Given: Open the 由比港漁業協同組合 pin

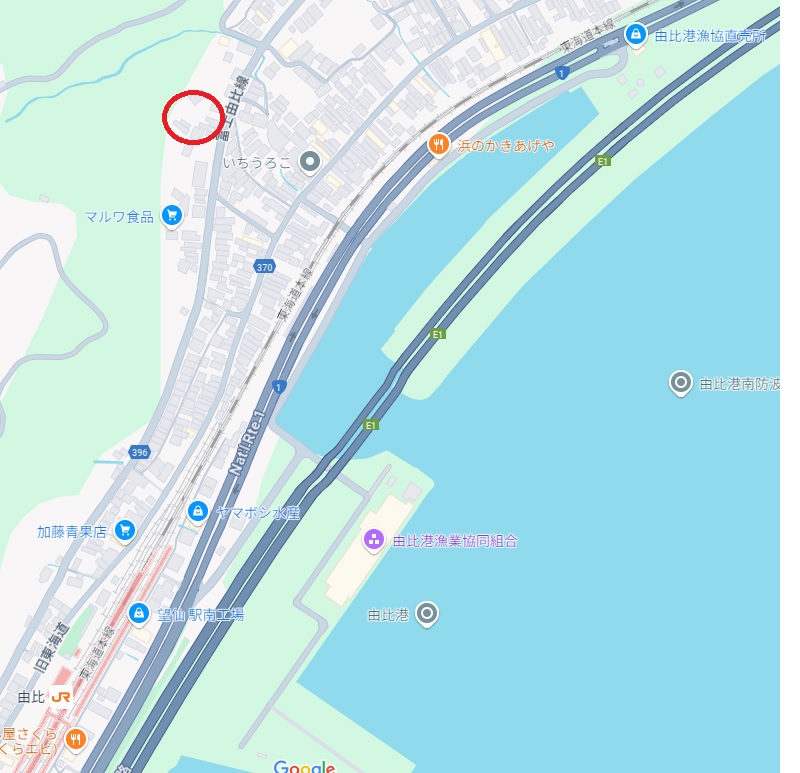Looking at the screenshot, I should (373, 540).
